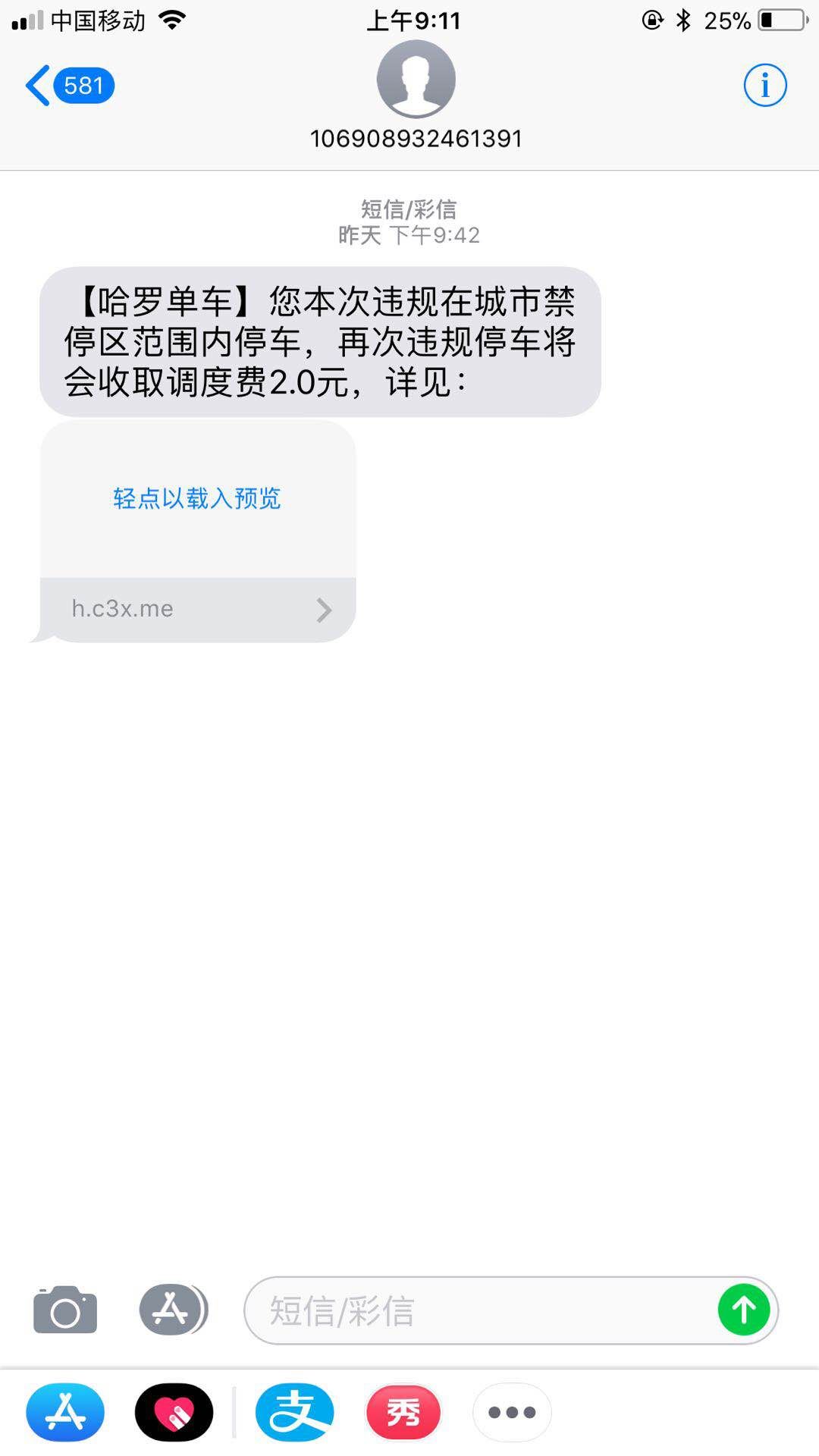The height and width of the screenshot is (1456, 819).
Task: Open the red 秀 iMessage app
Action: (403, 1412)
